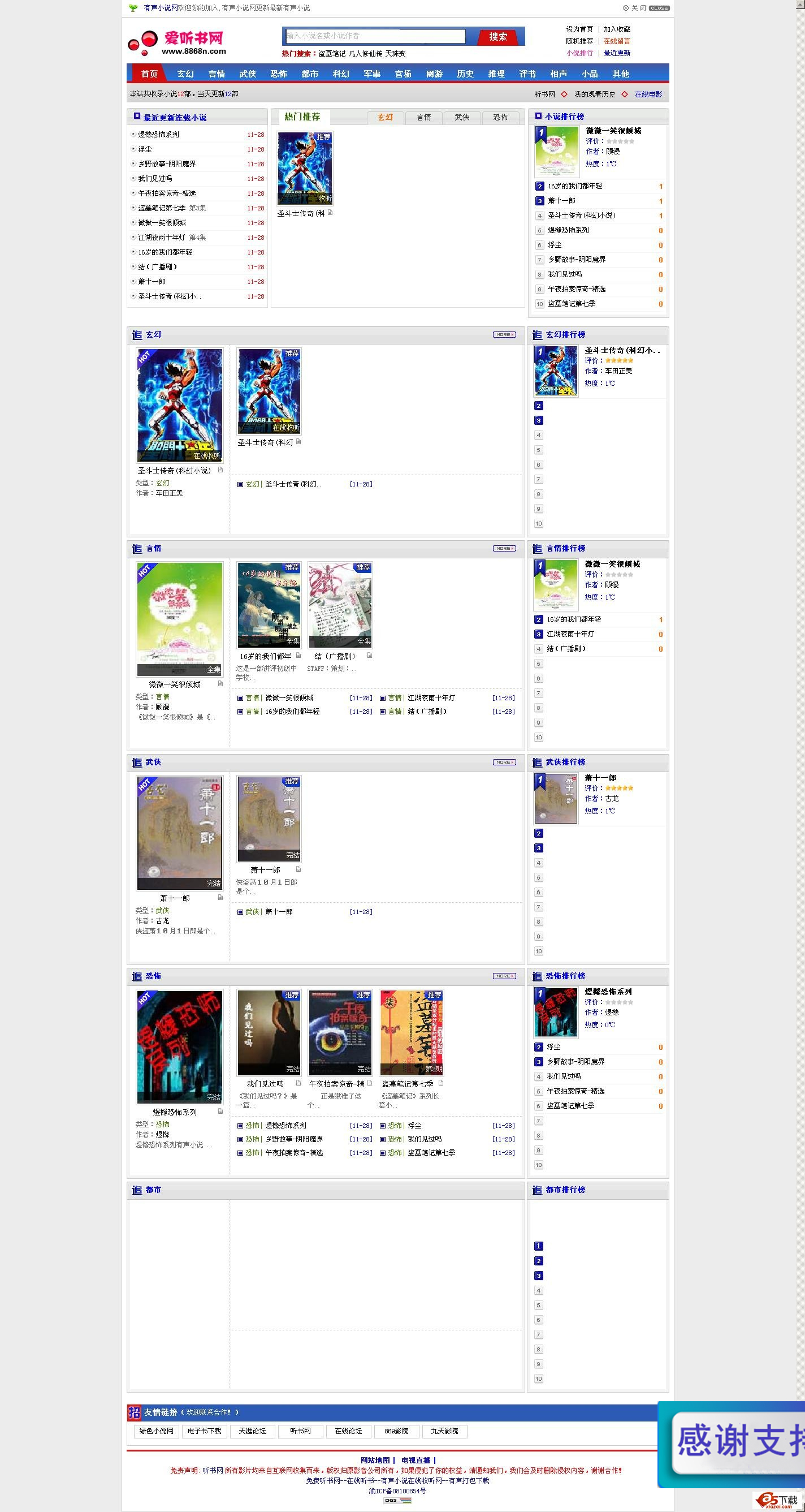
Task: Switch hot recommendations to 言情 tab
Action: 423,118
